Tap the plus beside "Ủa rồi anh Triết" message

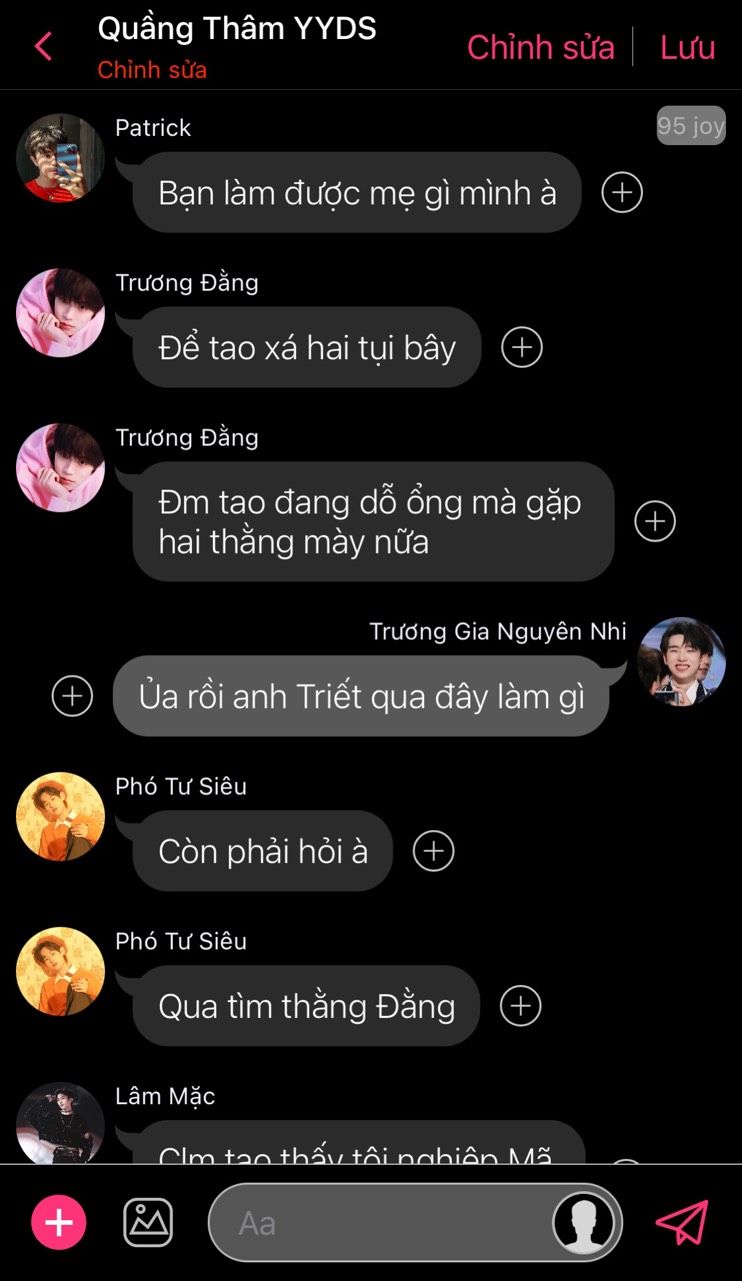click(x=72, y=696)
